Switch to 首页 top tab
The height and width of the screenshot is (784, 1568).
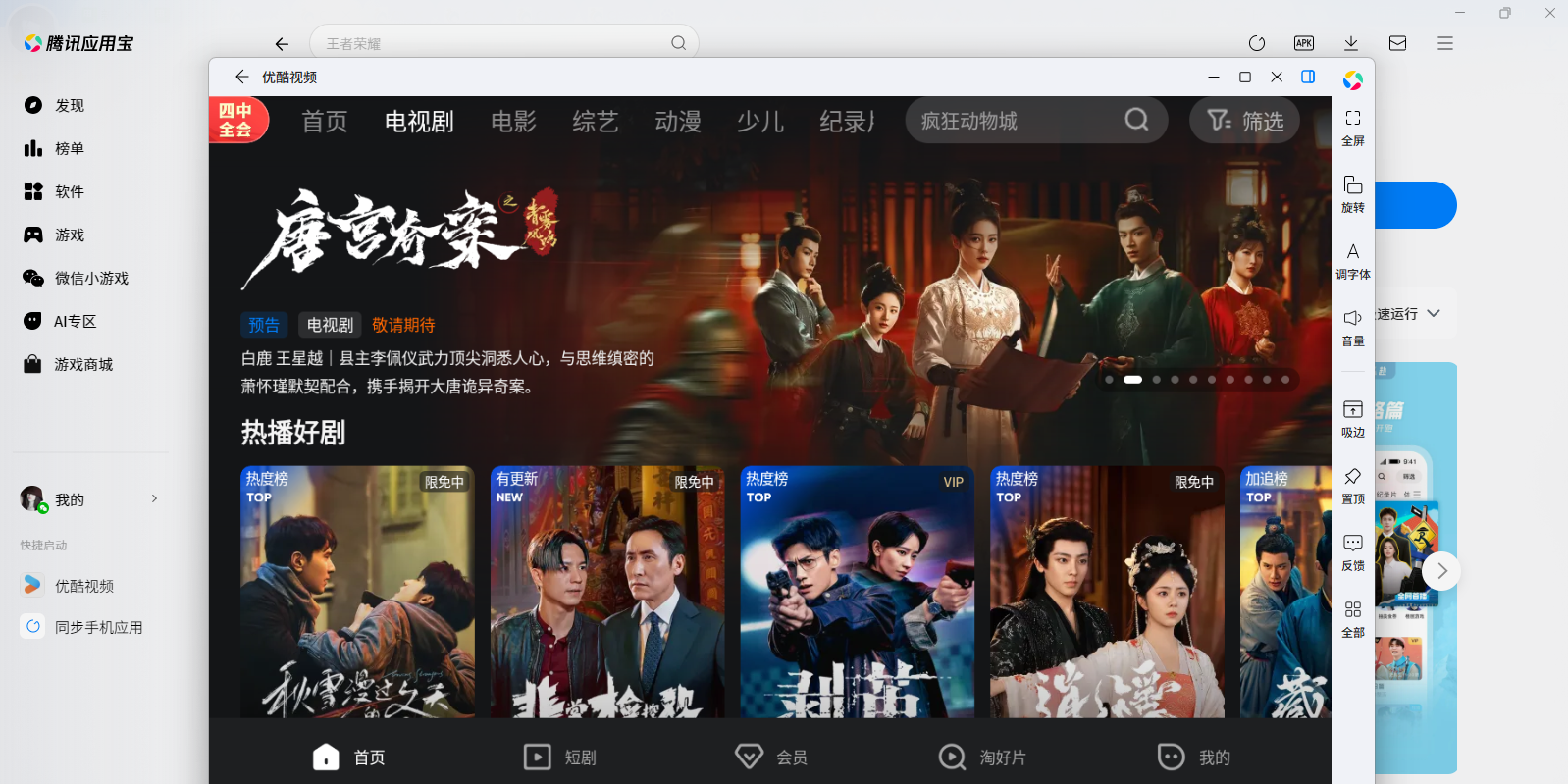tap(325, 121)
